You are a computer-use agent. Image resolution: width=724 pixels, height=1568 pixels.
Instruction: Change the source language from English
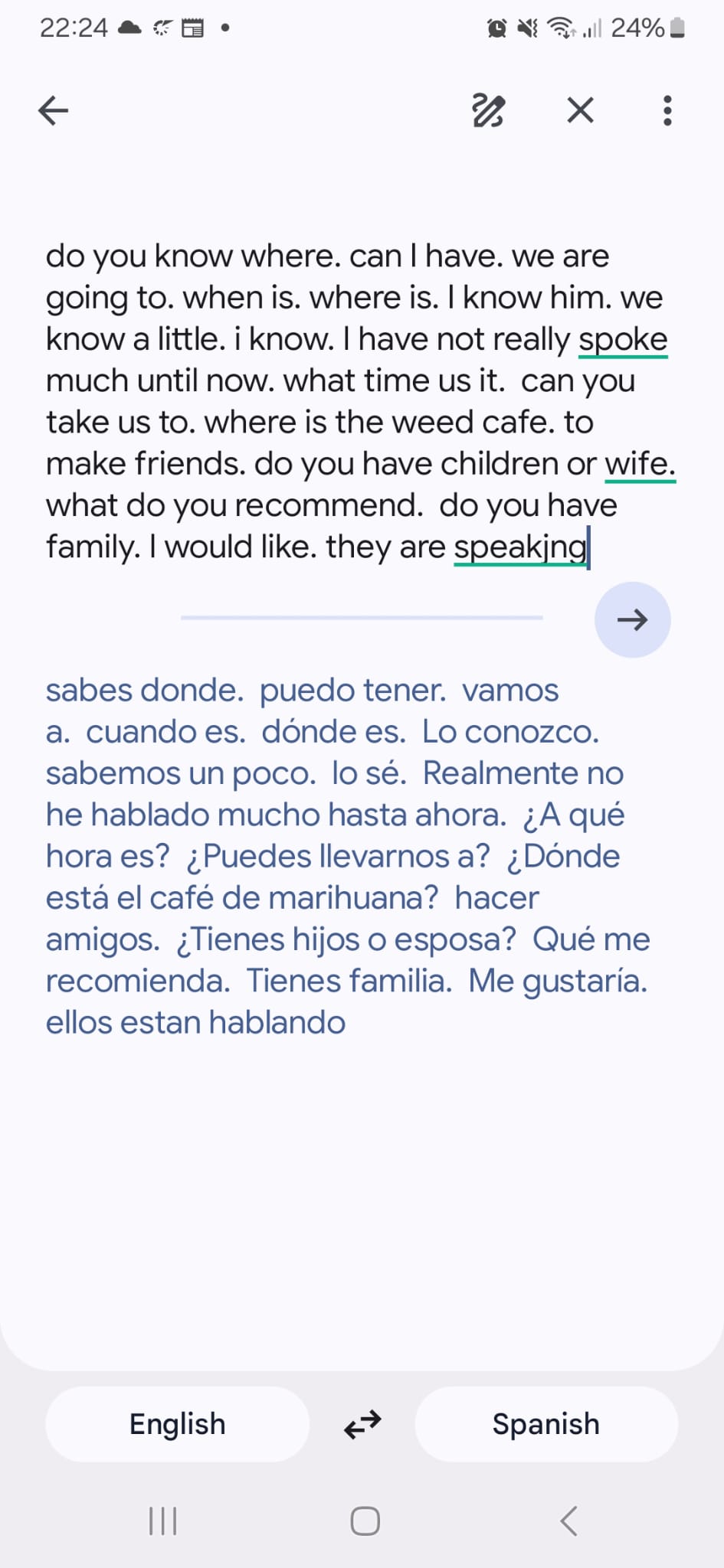(177, 1425)
